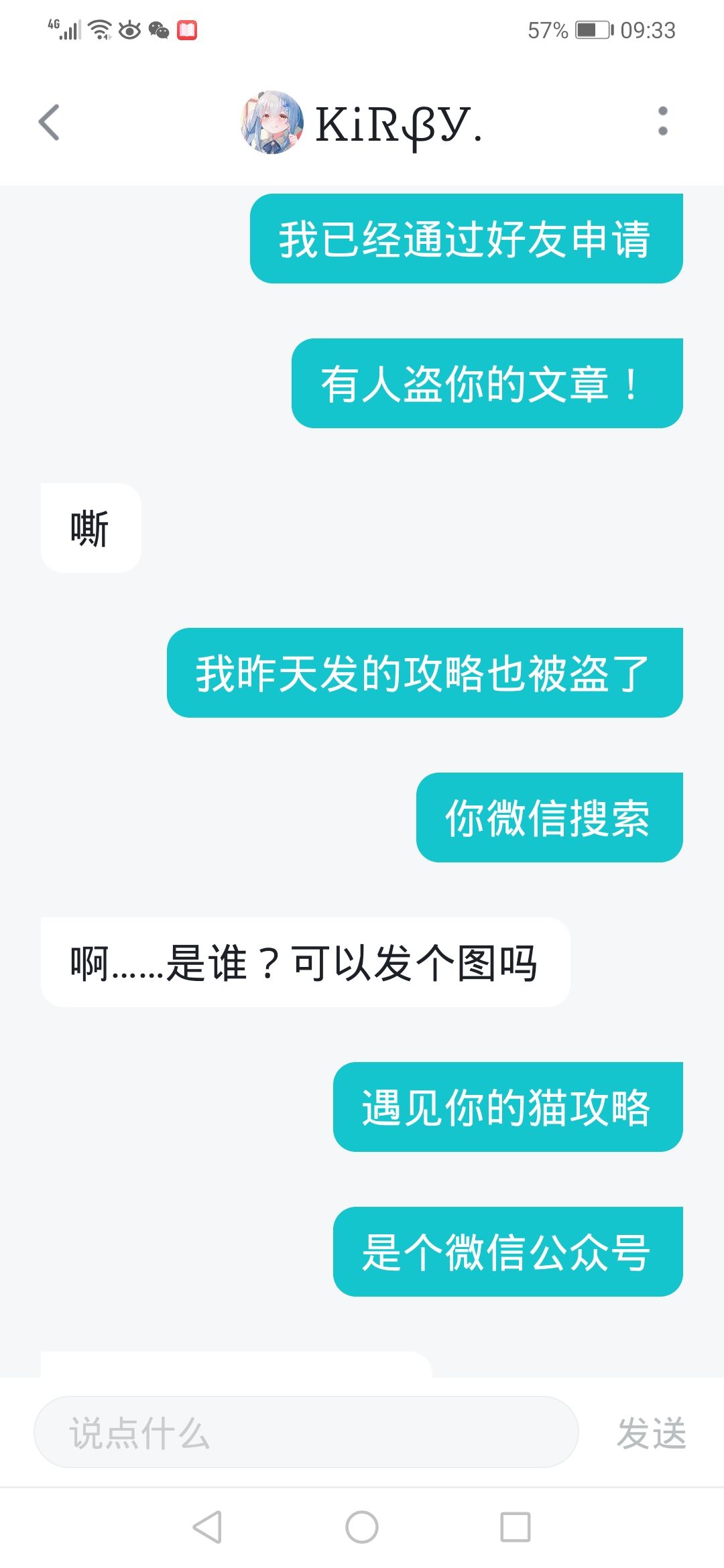Open the three-dot options menu
Viewport: 724px width, 1568px height.
(663, 123)
